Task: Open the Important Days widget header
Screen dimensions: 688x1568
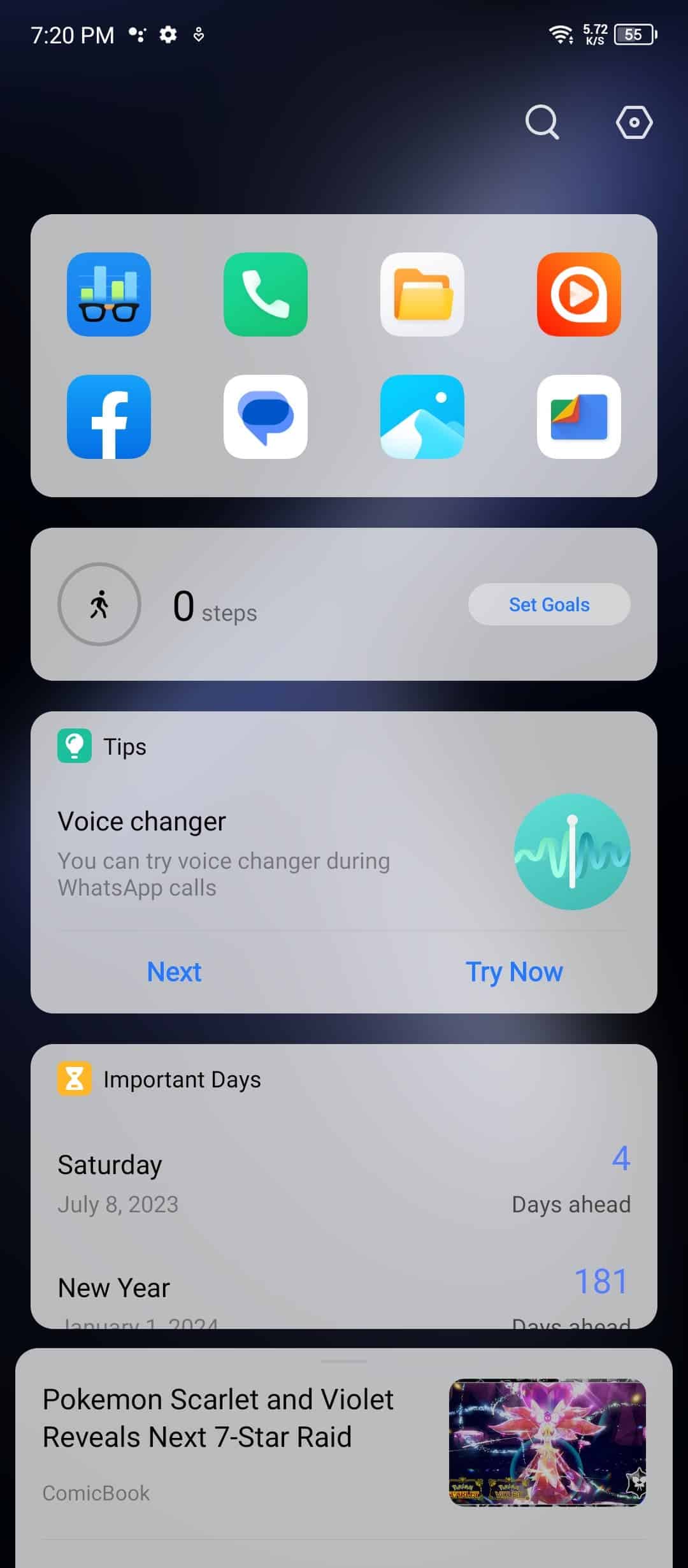Action: click(159, 1079)
